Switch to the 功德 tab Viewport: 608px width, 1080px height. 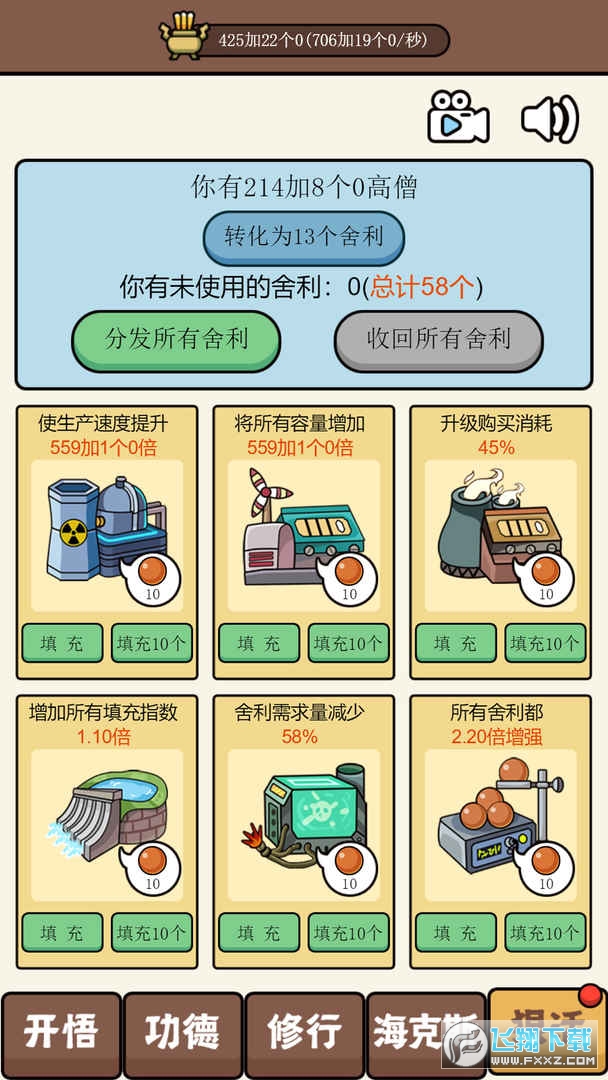[183, 1034]
